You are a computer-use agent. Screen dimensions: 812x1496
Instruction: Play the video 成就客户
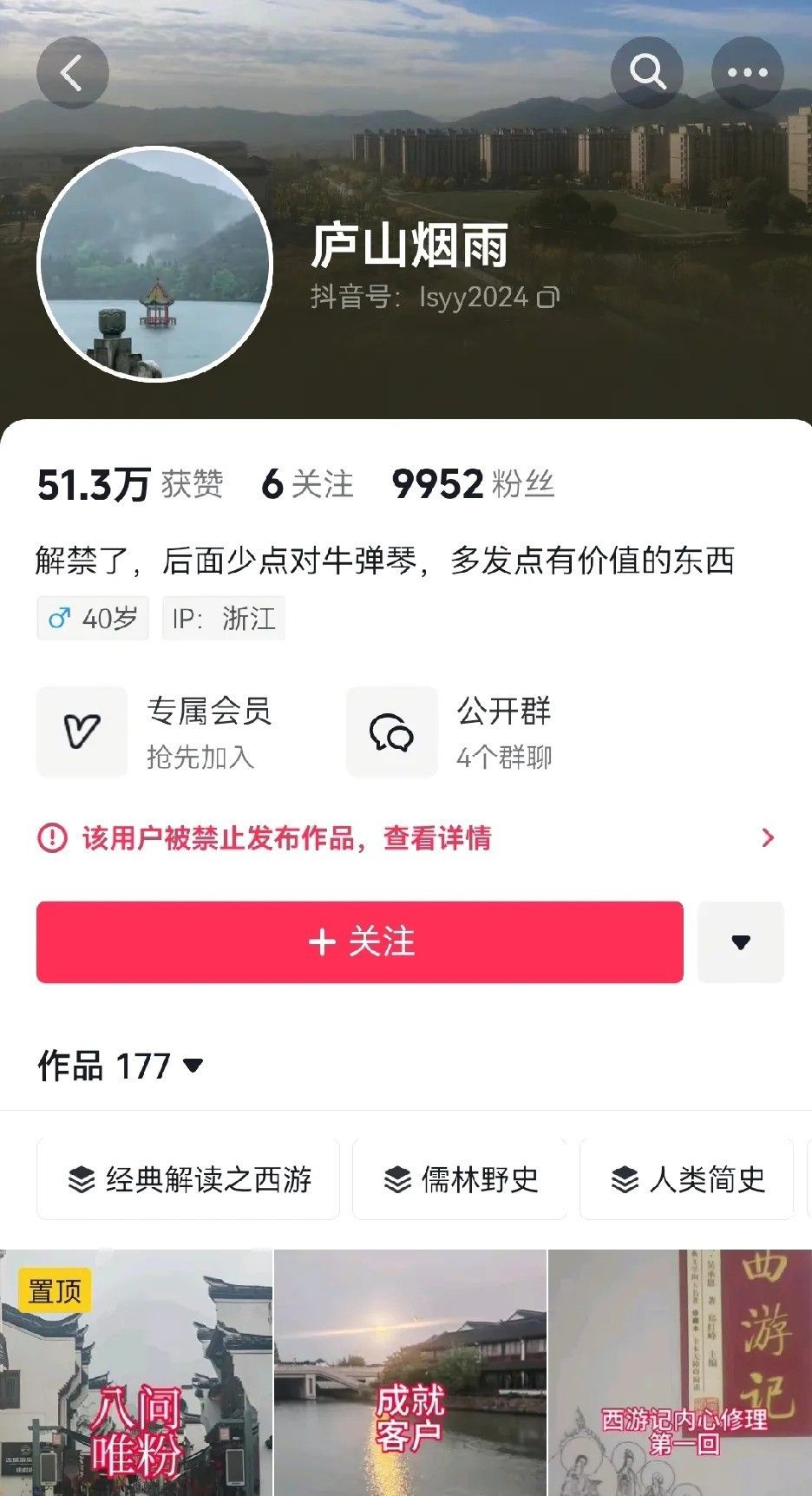[x=409, y=1373]
